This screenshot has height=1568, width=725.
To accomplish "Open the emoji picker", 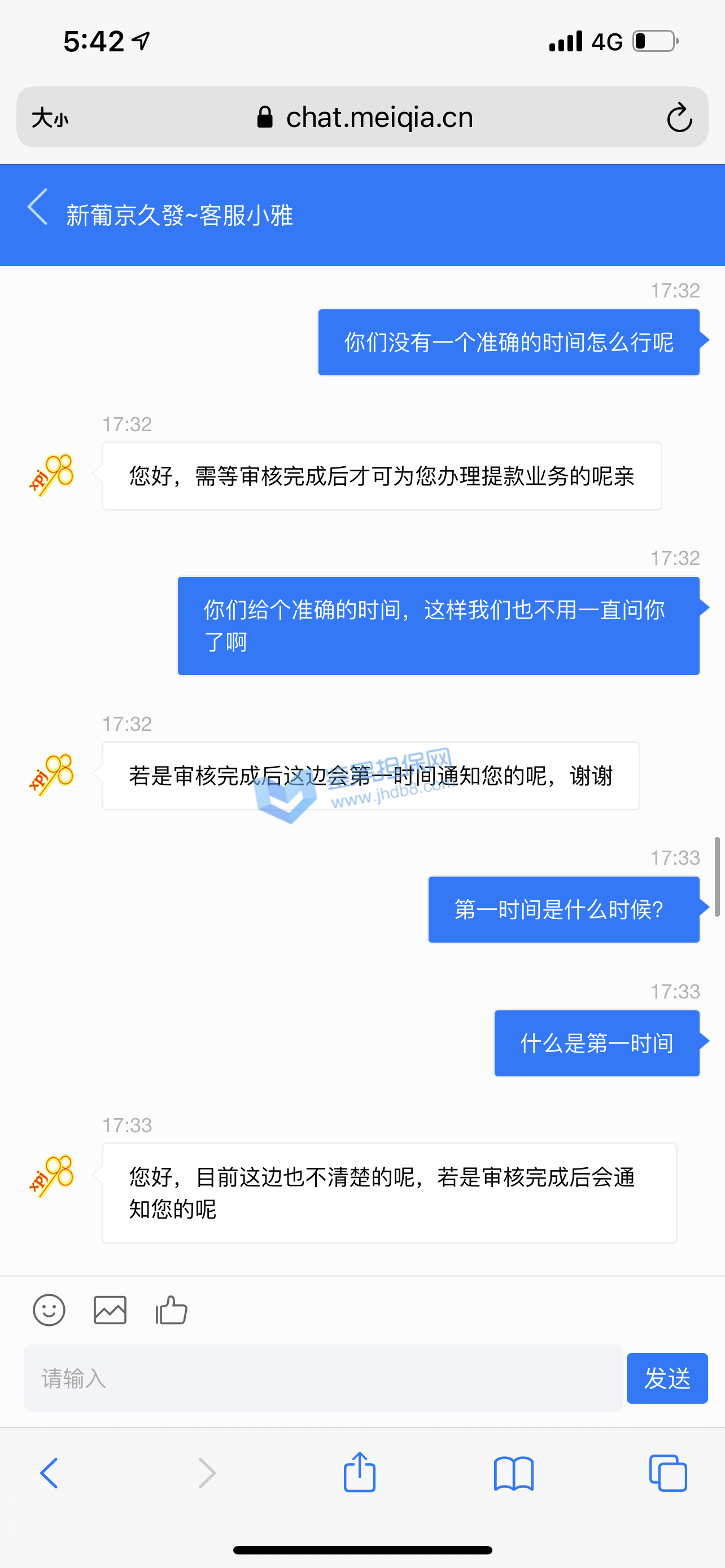I will 49,1310.
